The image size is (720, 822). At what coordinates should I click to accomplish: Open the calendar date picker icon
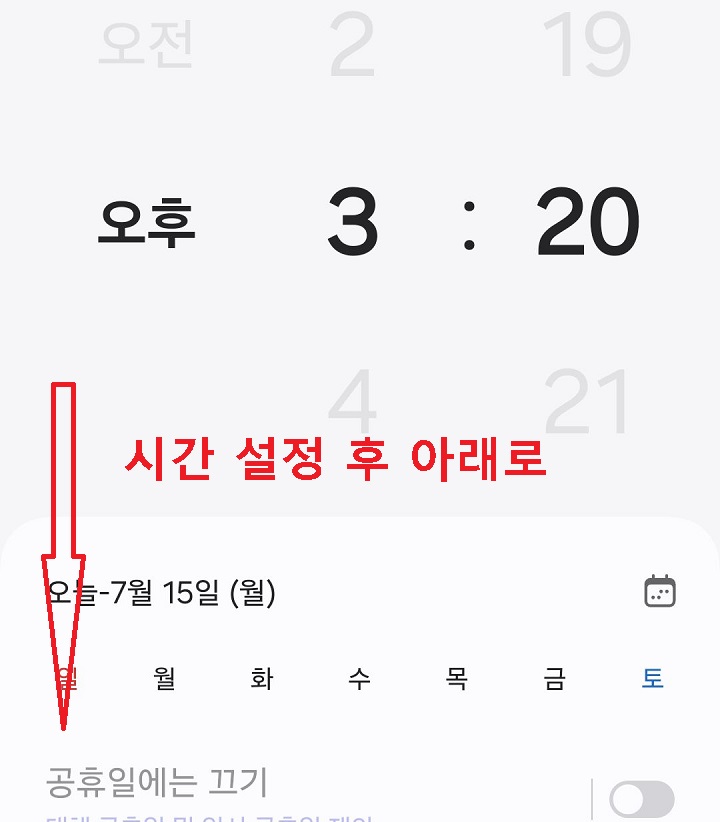click(x=661, y=592)
